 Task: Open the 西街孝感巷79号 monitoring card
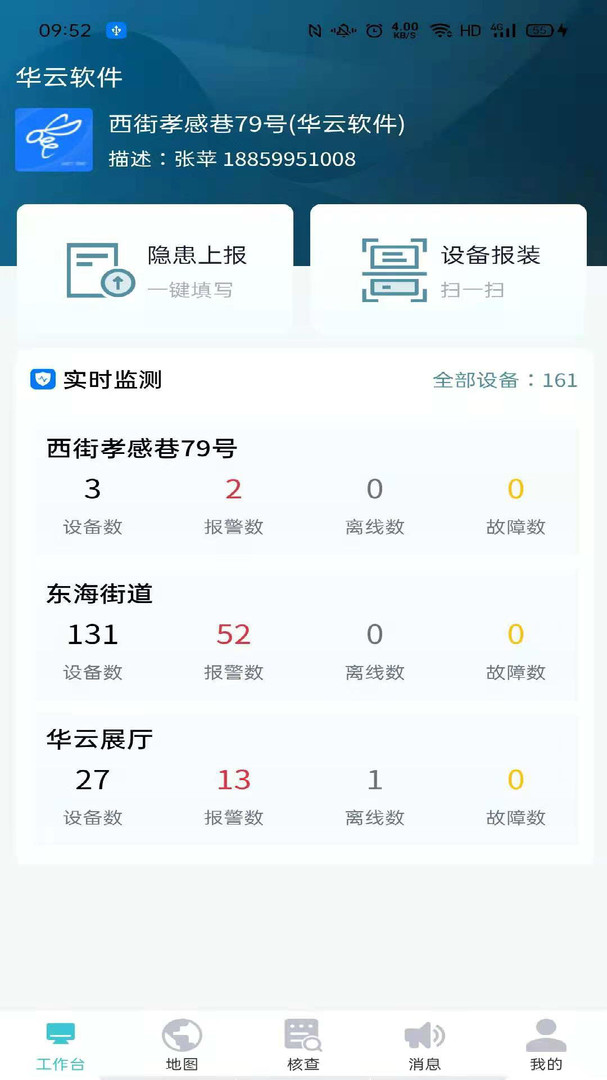point(306,490)
